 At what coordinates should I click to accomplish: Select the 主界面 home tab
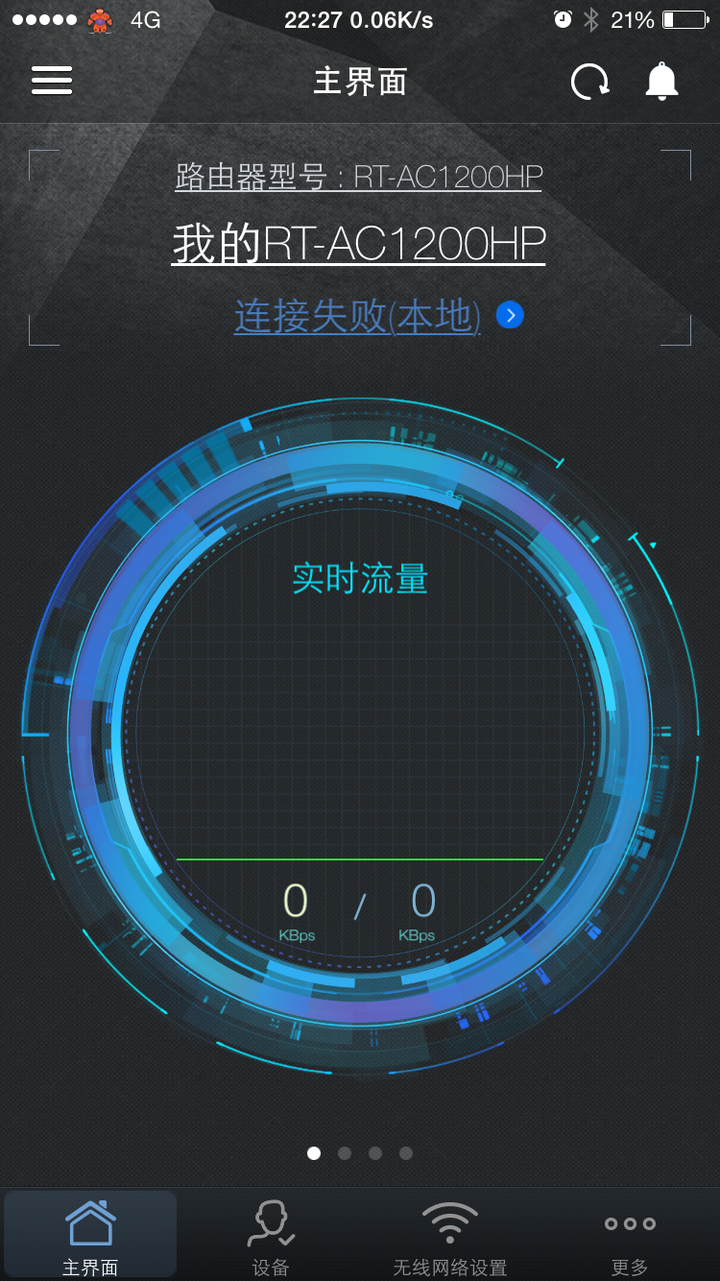[x=90, y=1236]
